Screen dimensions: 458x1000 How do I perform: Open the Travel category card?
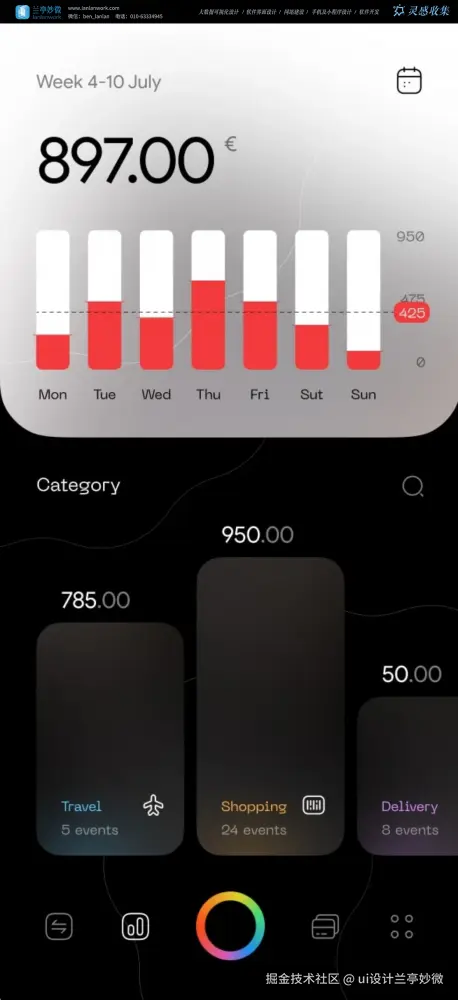[x=110, y=739]
